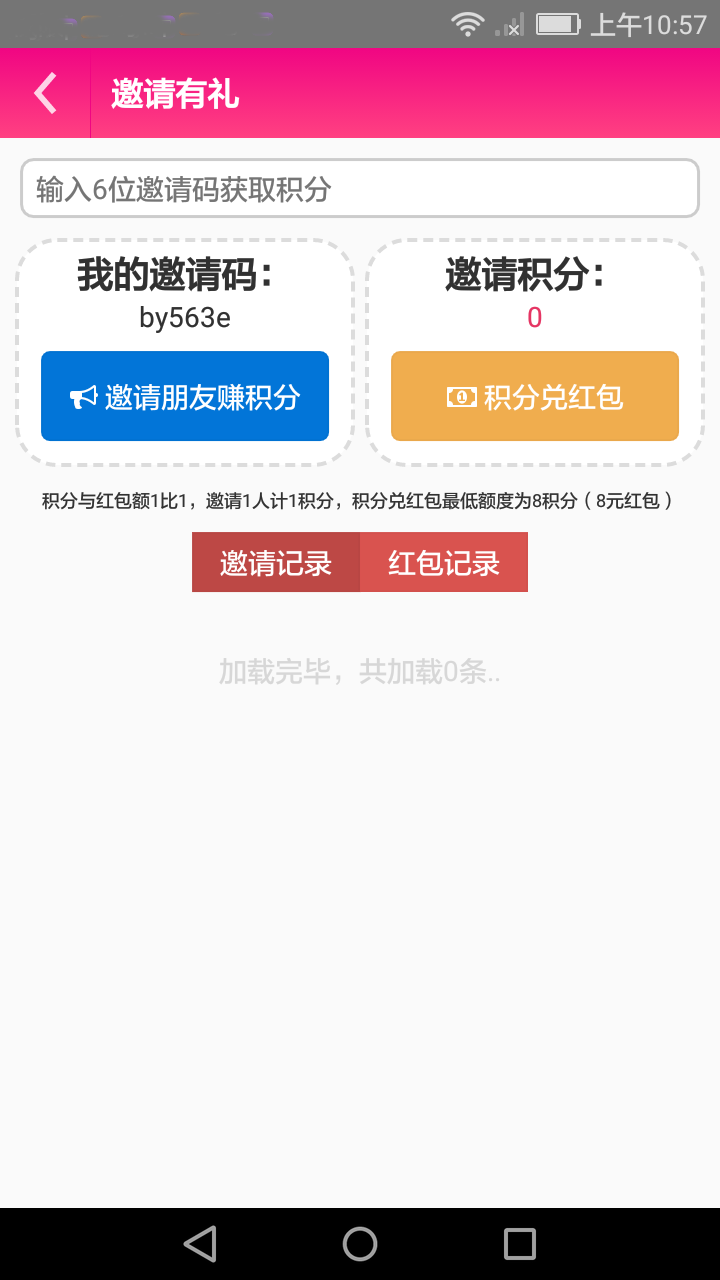Switch to the 邀请记录 tab

(276, 562)
